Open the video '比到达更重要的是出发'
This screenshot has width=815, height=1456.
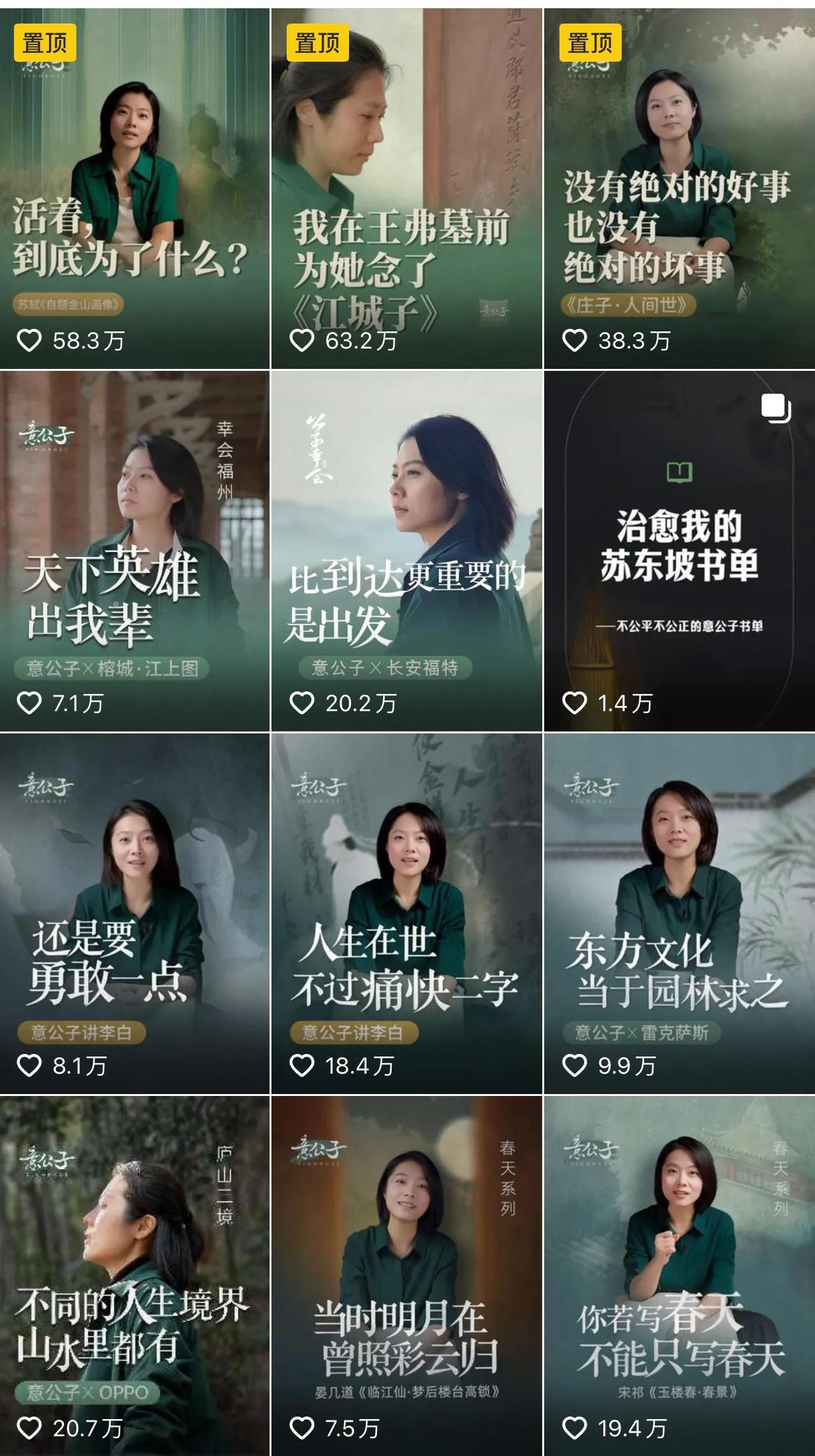[x=407, y=551]
